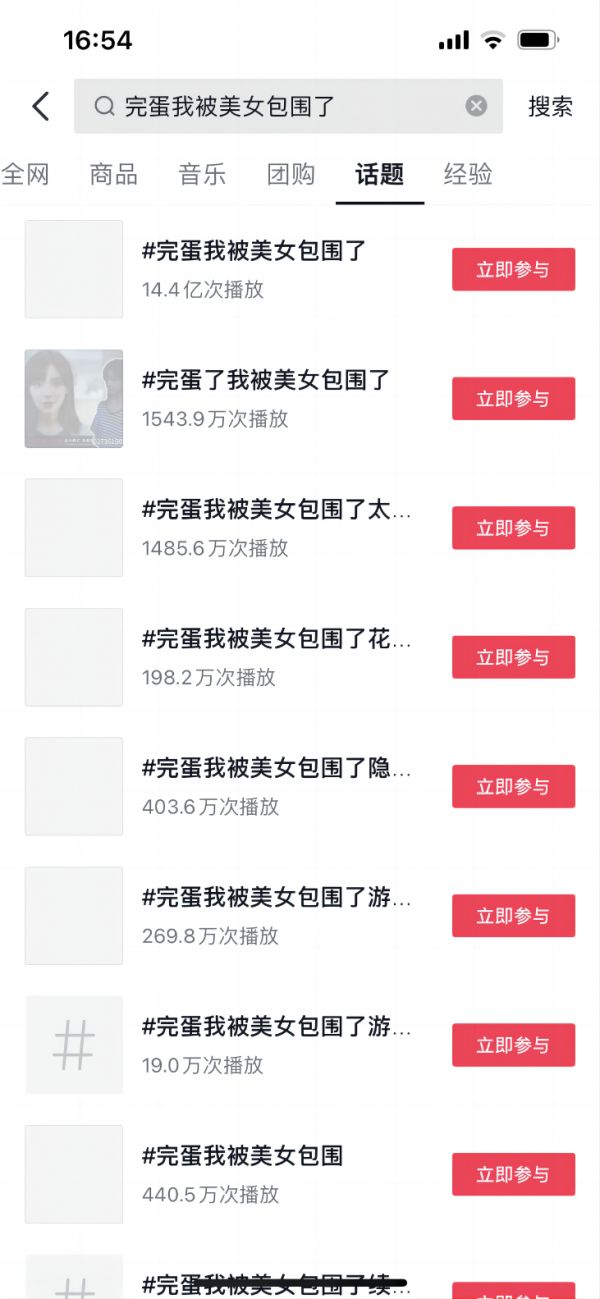Tap 立即参与 for the 403.6万次播放 topic
600x1299 pixels.
513,786
